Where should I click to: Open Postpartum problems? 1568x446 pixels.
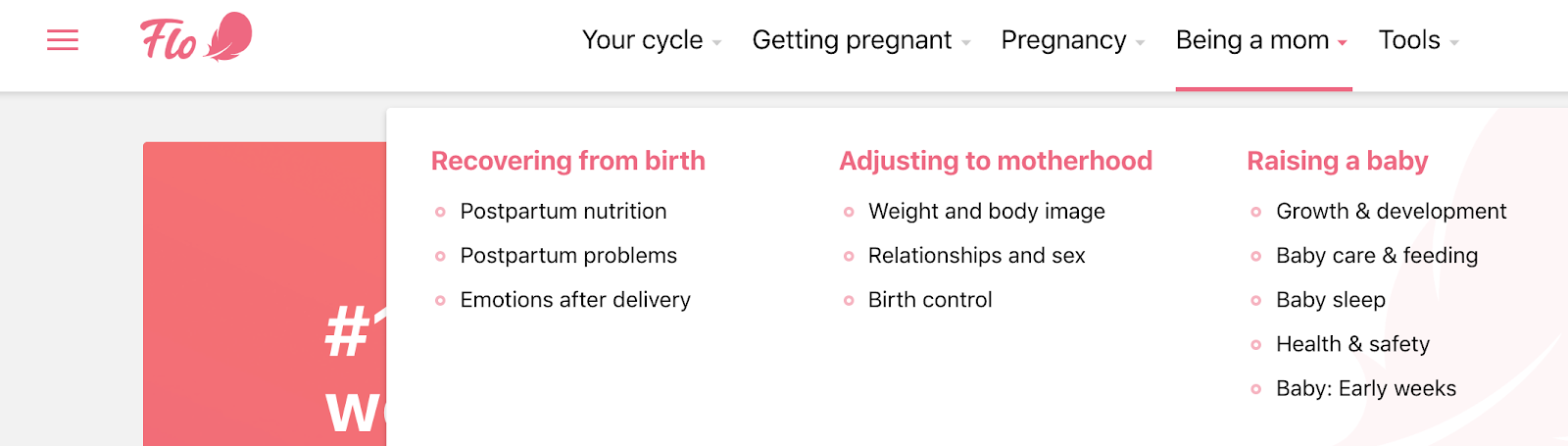coord(568,256)
